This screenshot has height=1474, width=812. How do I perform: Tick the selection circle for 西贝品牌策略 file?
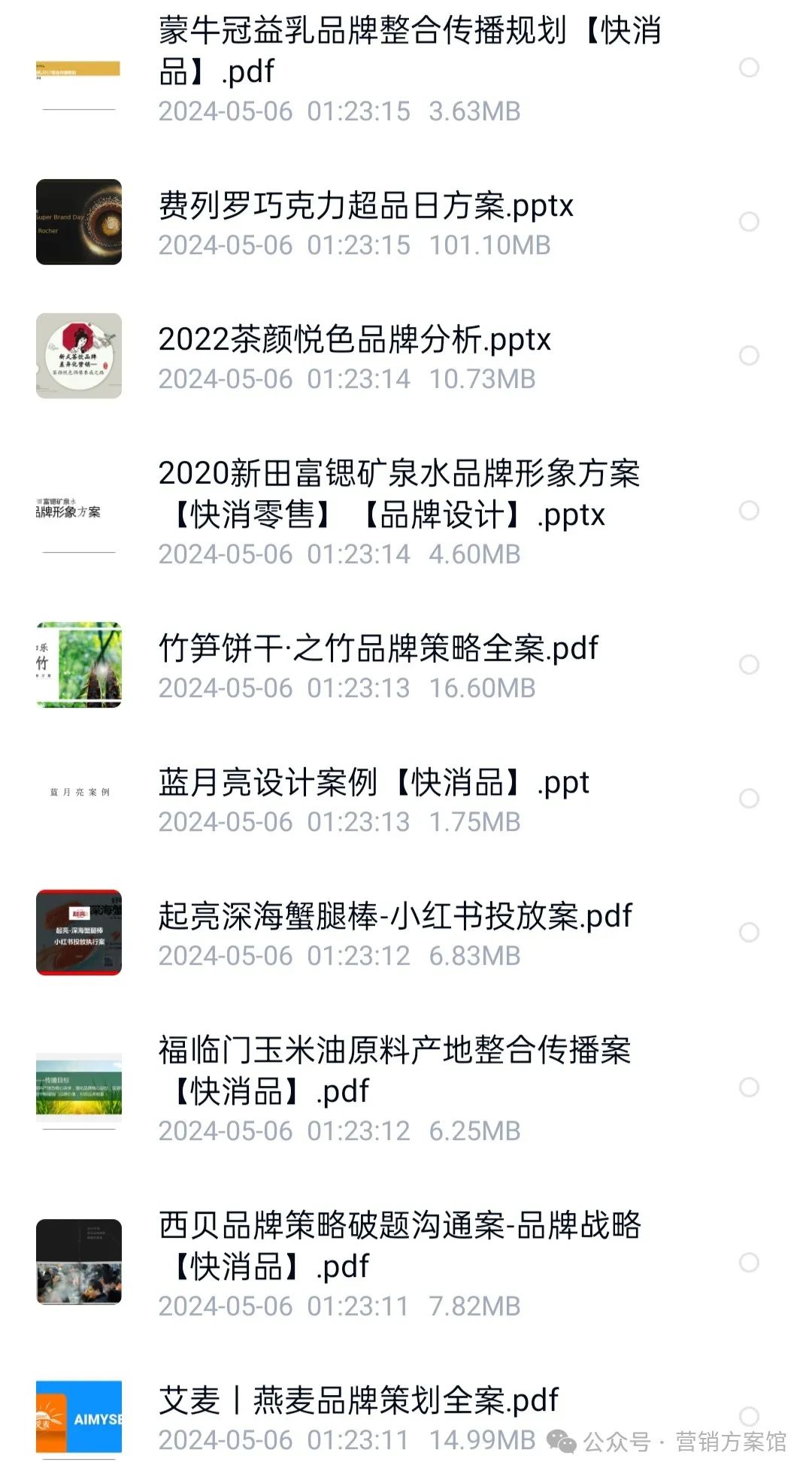coord(749,1263)
